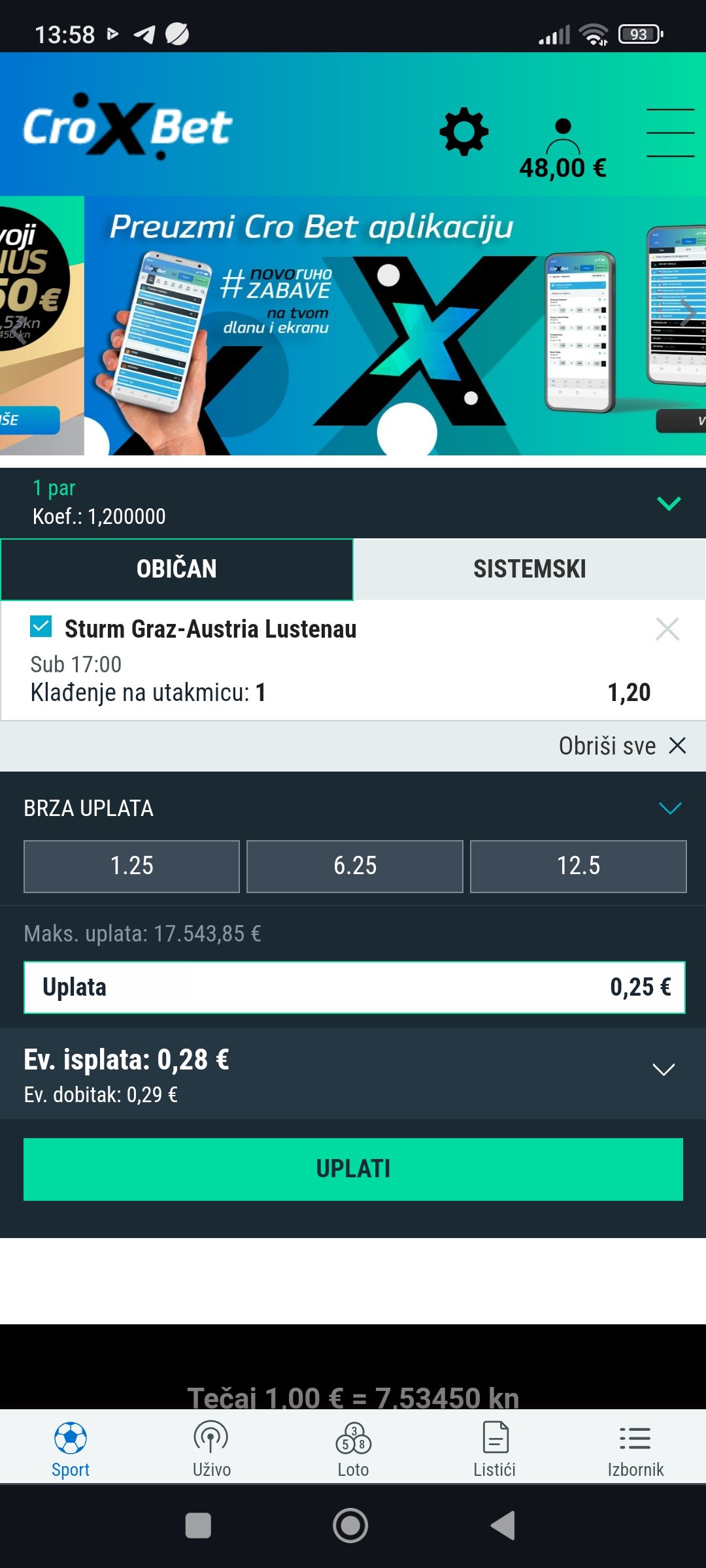Edit the Uplata stake field

point(354,987)
